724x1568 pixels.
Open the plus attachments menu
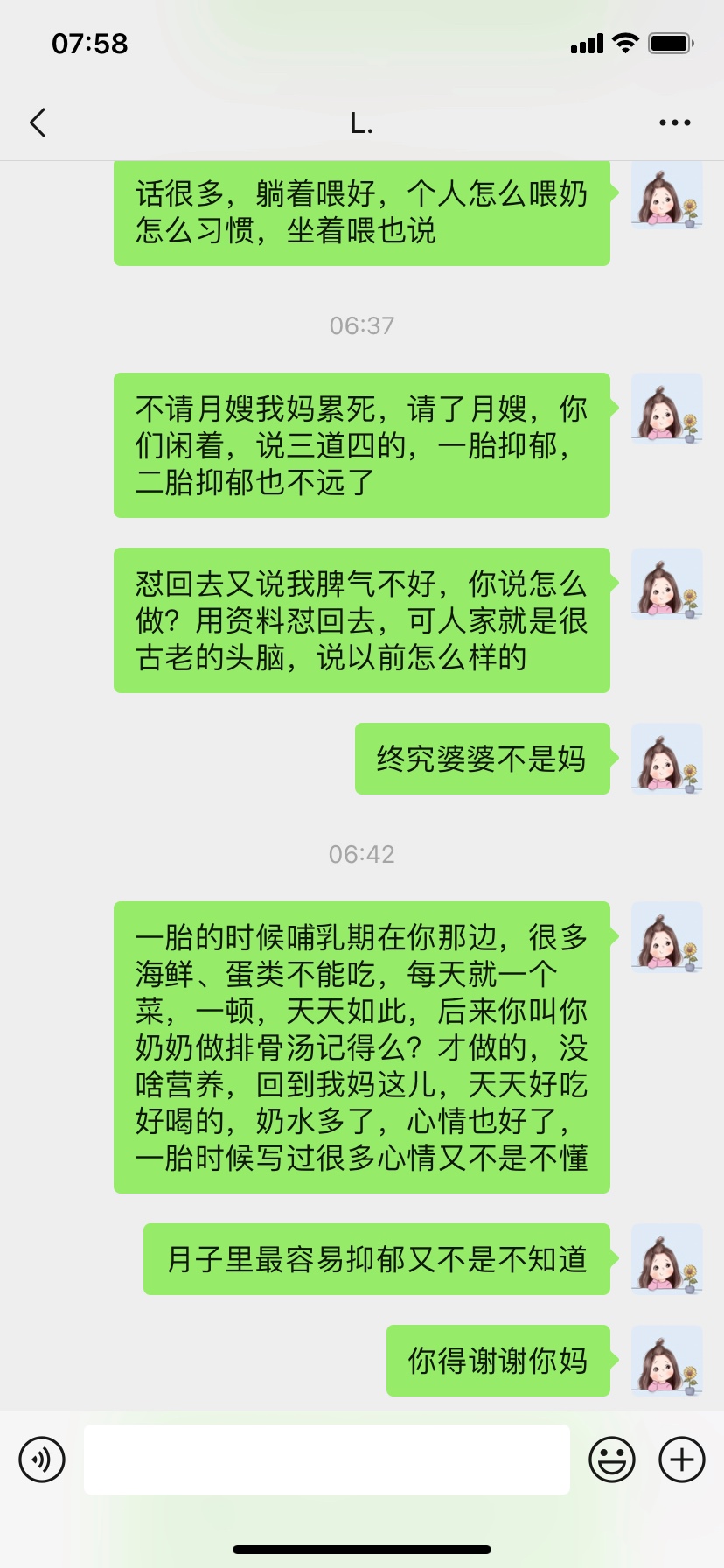point(682,1459)
